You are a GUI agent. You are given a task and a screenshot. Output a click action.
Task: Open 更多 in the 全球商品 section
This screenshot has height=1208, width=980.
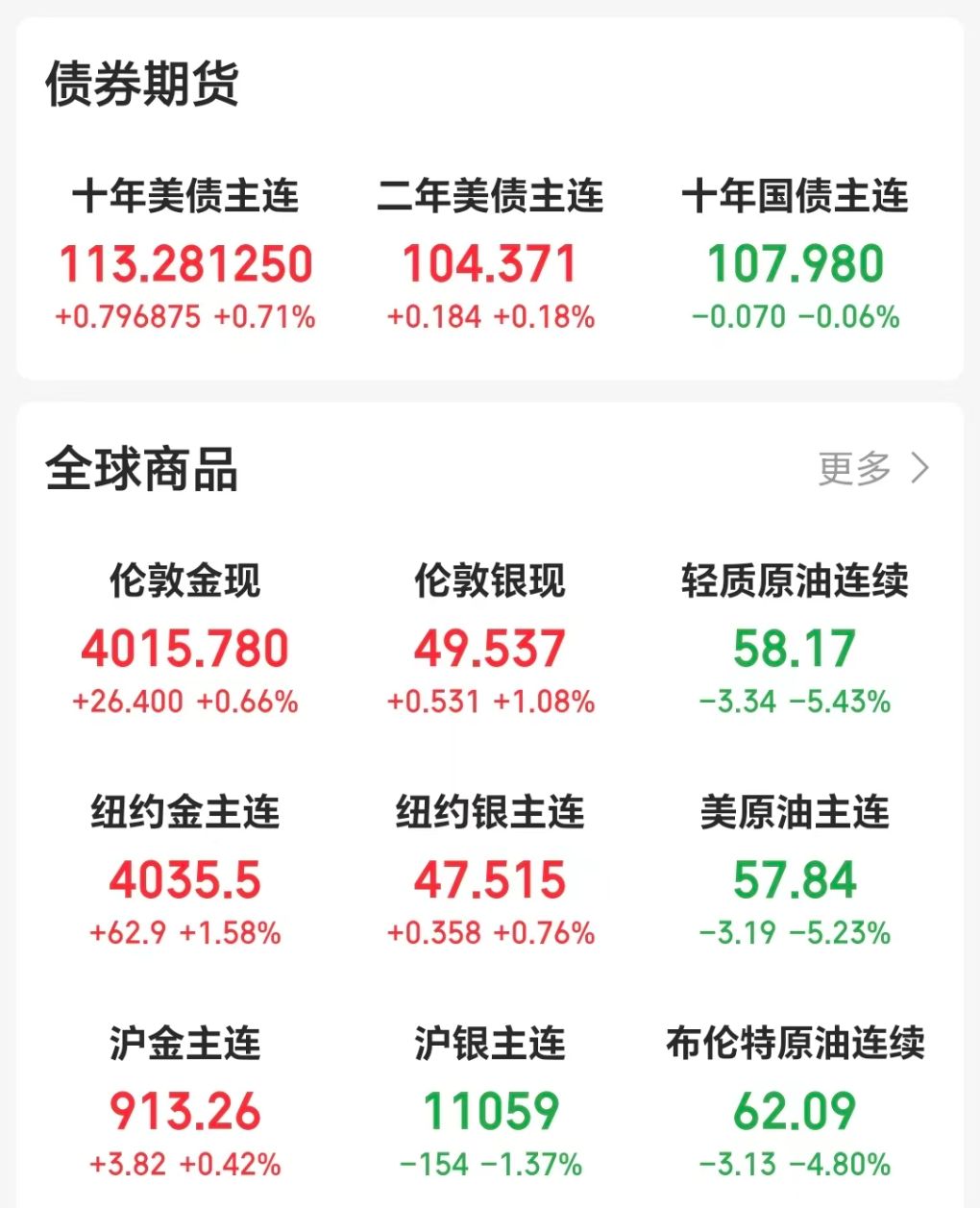coord(872,469)
